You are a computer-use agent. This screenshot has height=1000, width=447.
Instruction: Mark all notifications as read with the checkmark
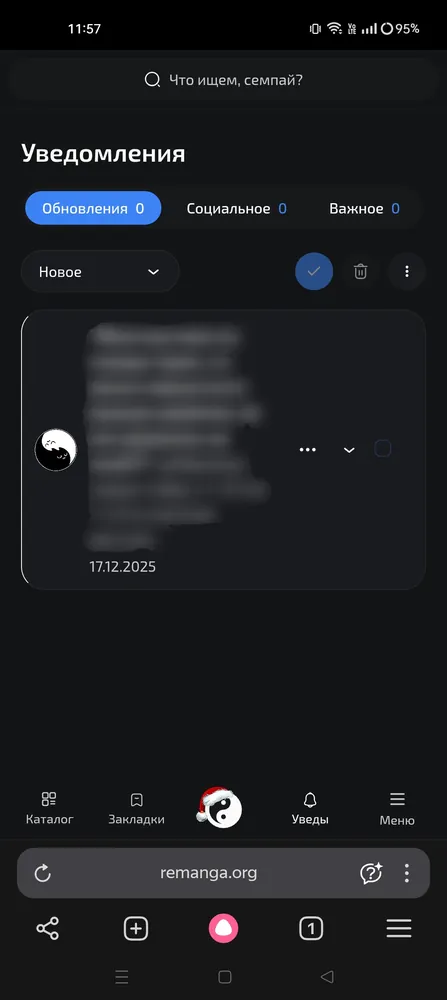pos(314,272)
